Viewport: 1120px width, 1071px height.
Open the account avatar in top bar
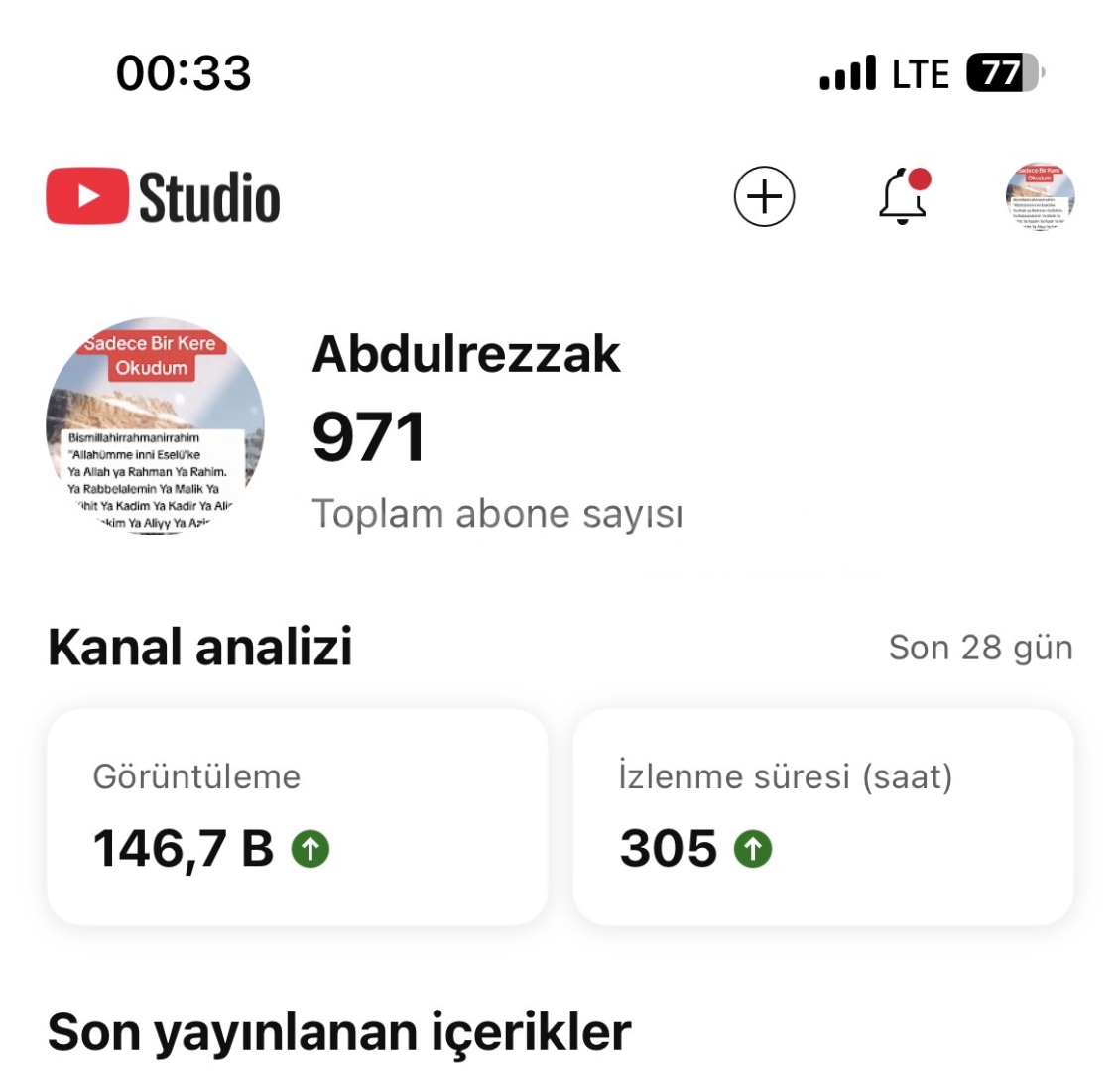(1040, 196)
